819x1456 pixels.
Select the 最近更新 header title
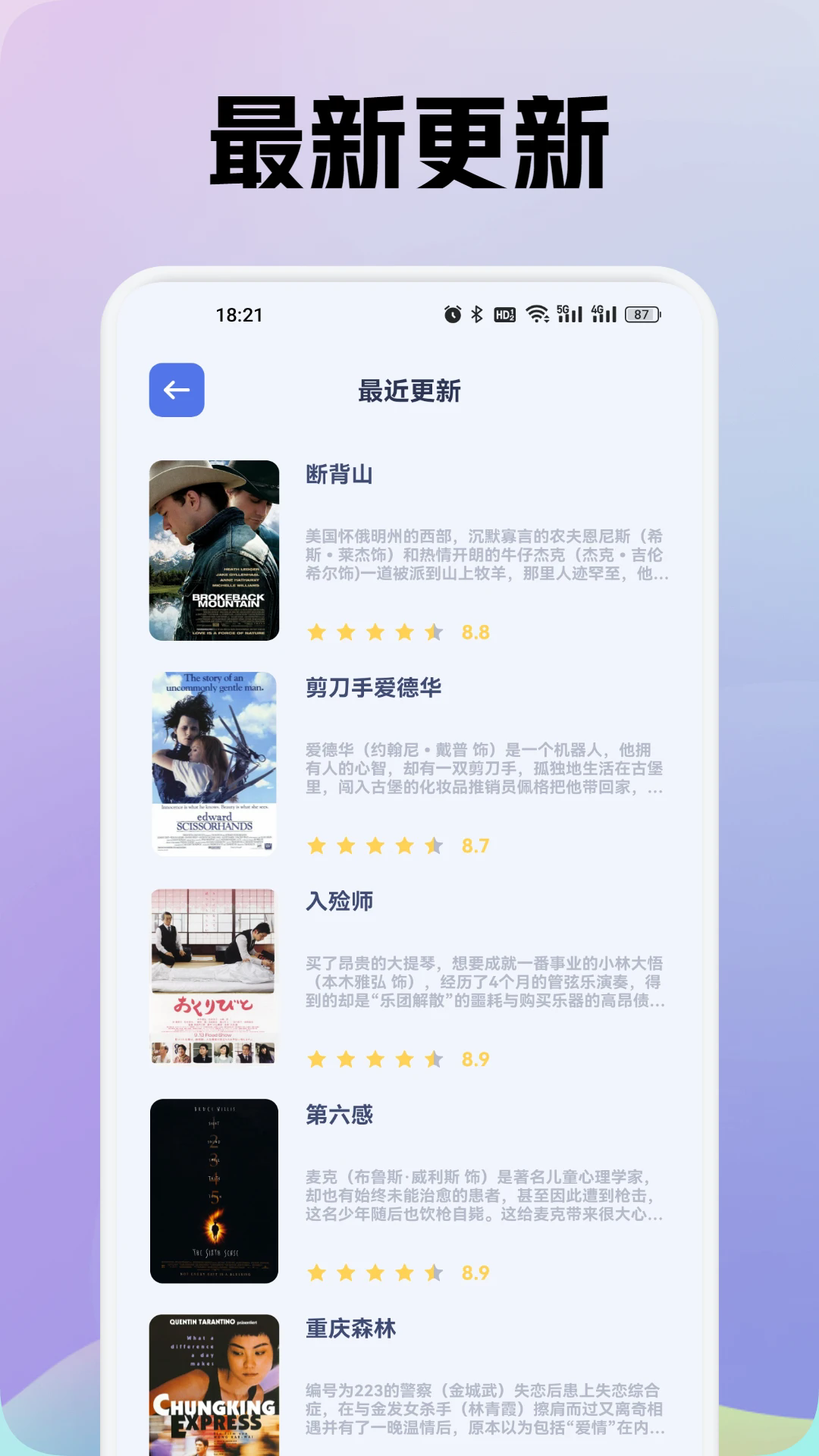point(409,393)
